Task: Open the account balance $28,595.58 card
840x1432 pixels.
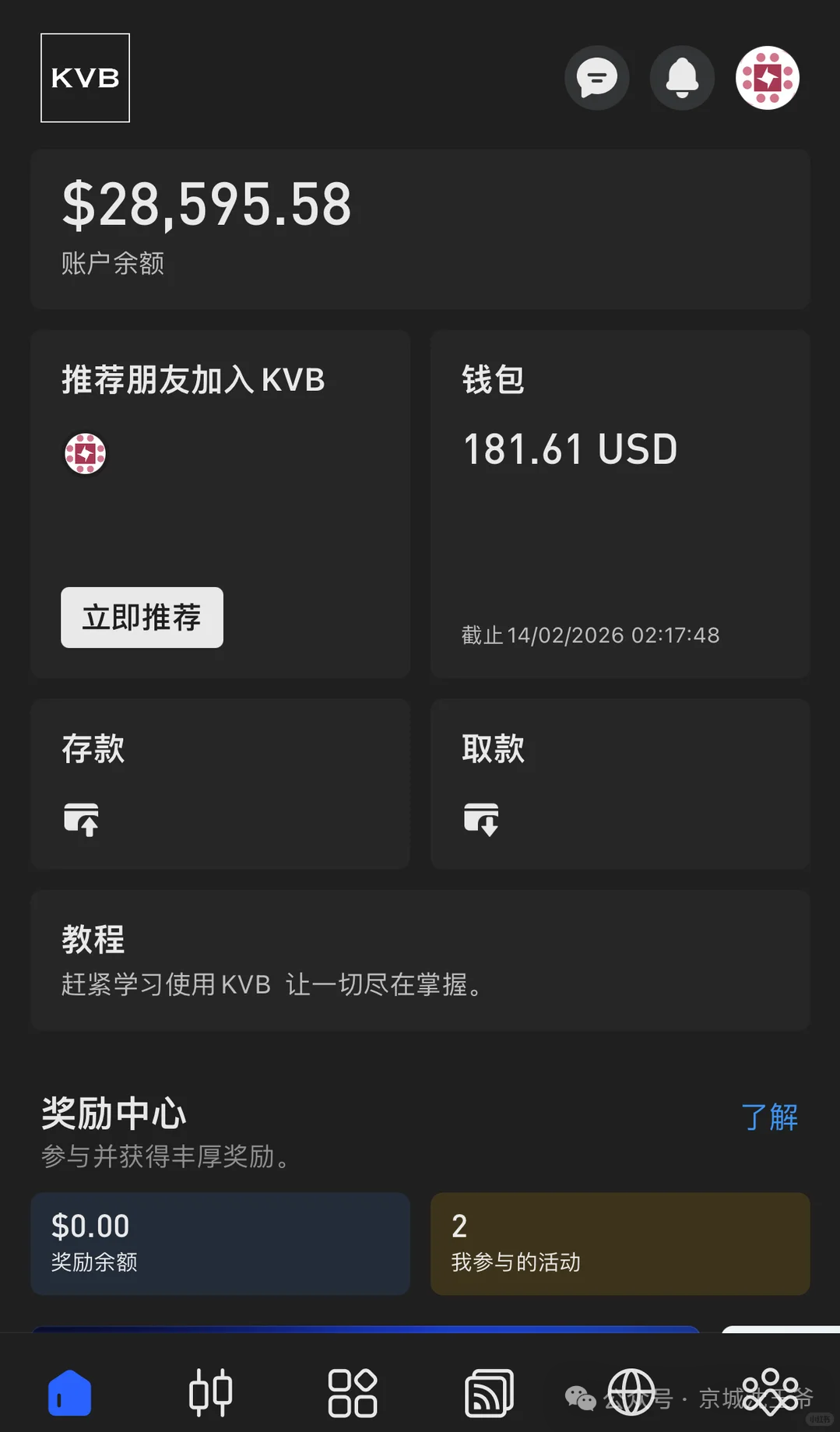Action: [x=420, y=229]
